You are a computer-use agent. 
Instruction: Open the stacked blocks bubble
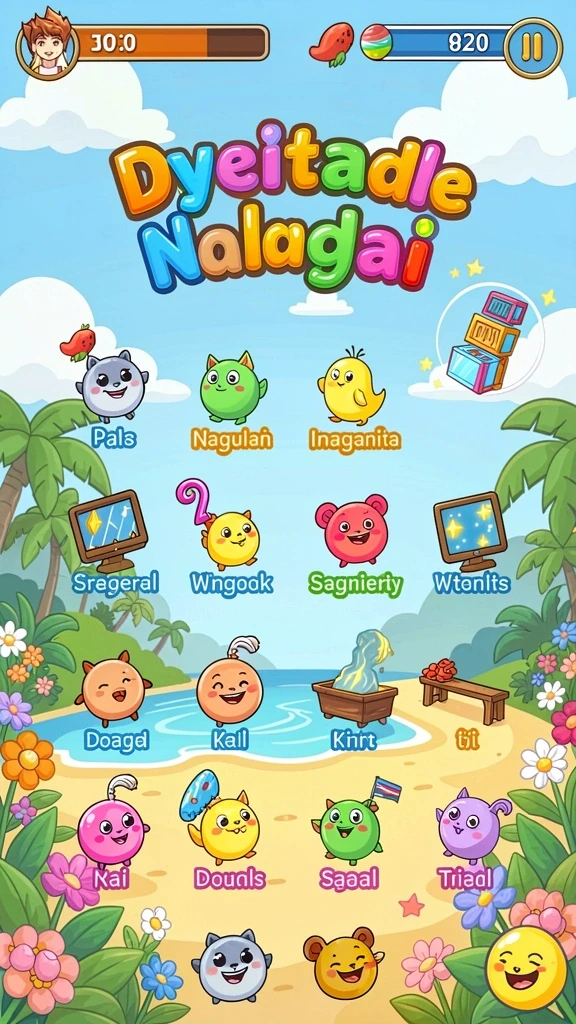(x=489, y=341)
